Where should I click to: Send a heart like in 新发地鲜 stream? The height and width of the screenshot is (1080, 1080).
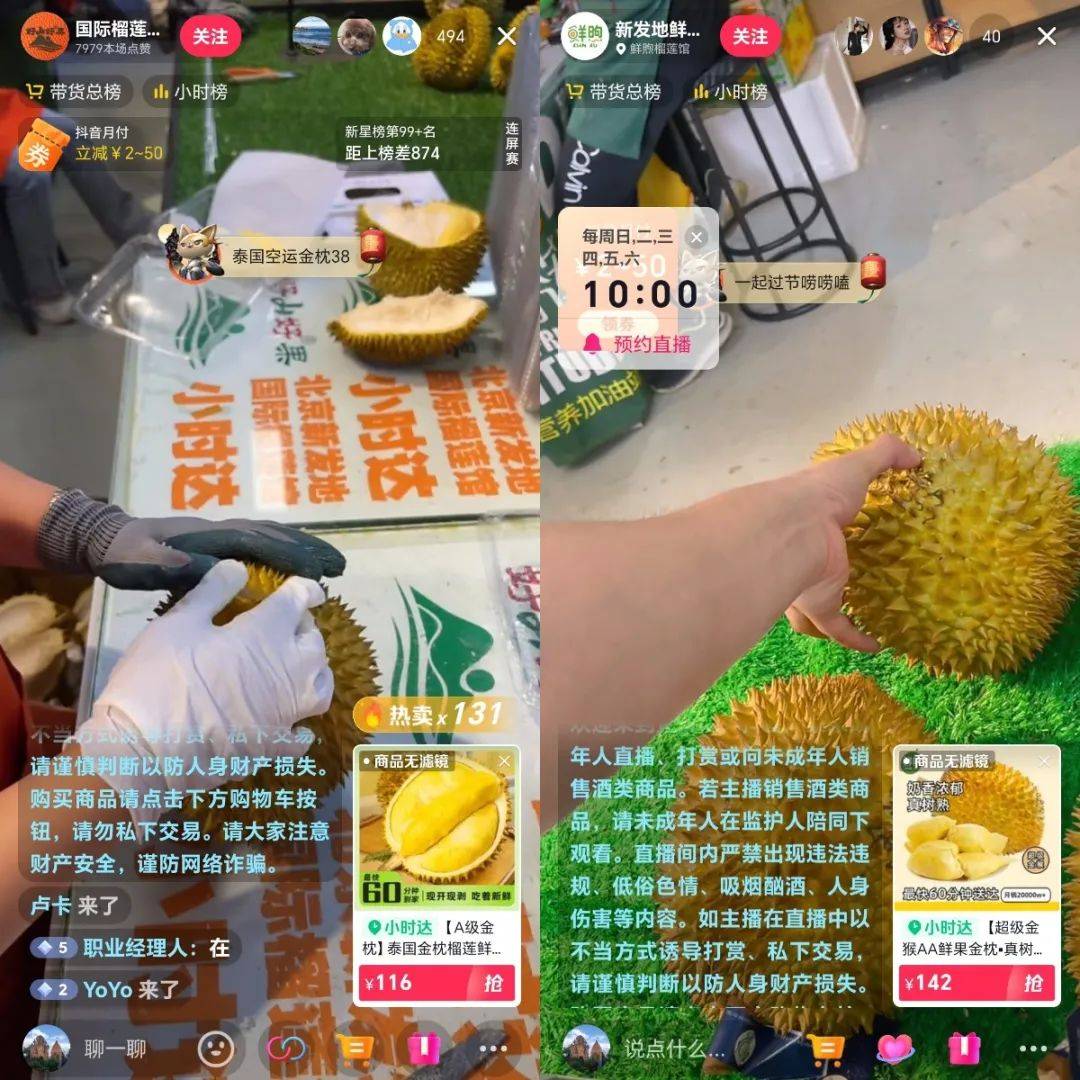[x=895, y=1048]
